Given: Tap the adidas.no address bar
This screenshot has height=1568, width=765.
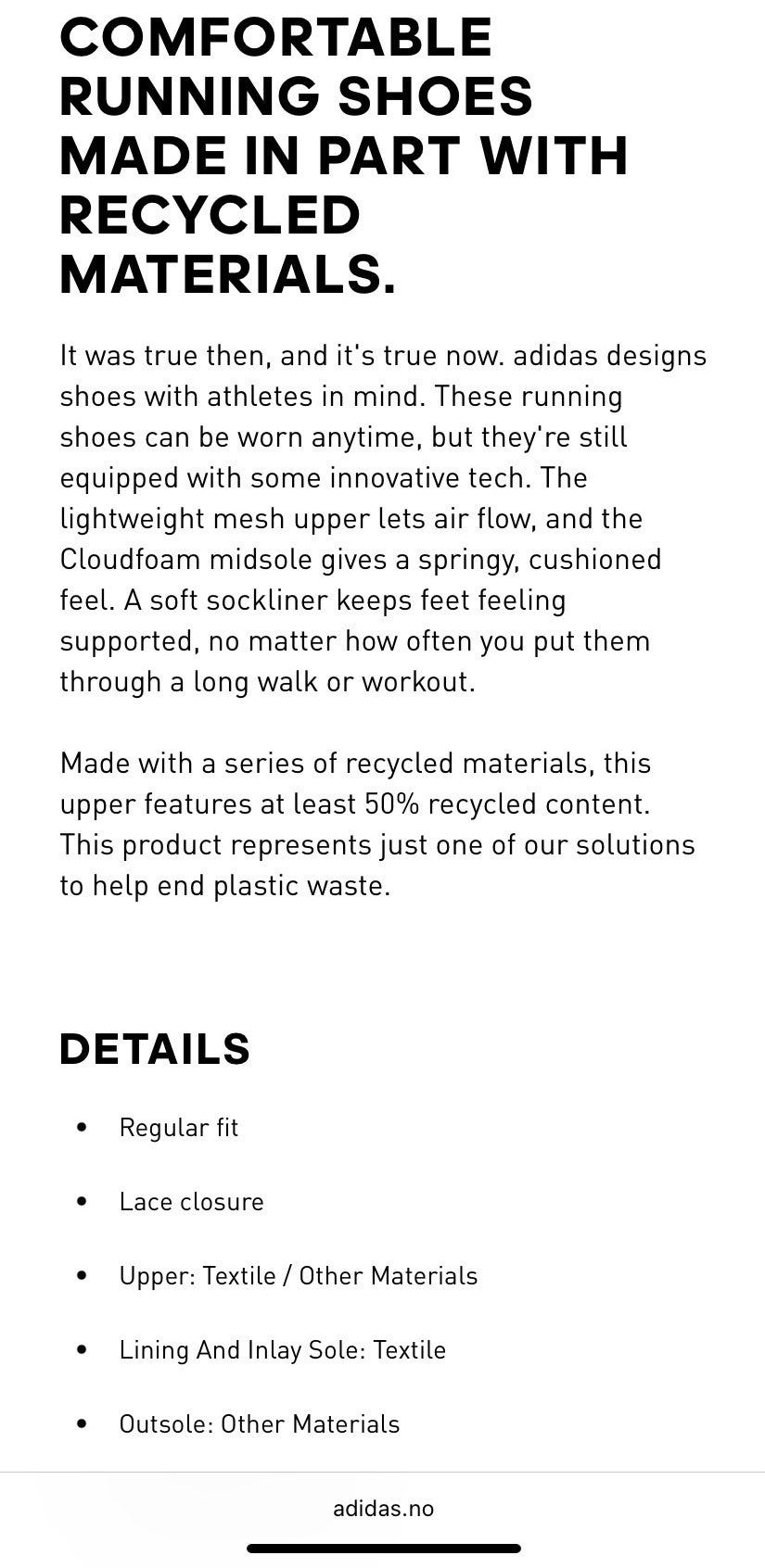Looking at the screenshot, I should tap(383, 1508).
